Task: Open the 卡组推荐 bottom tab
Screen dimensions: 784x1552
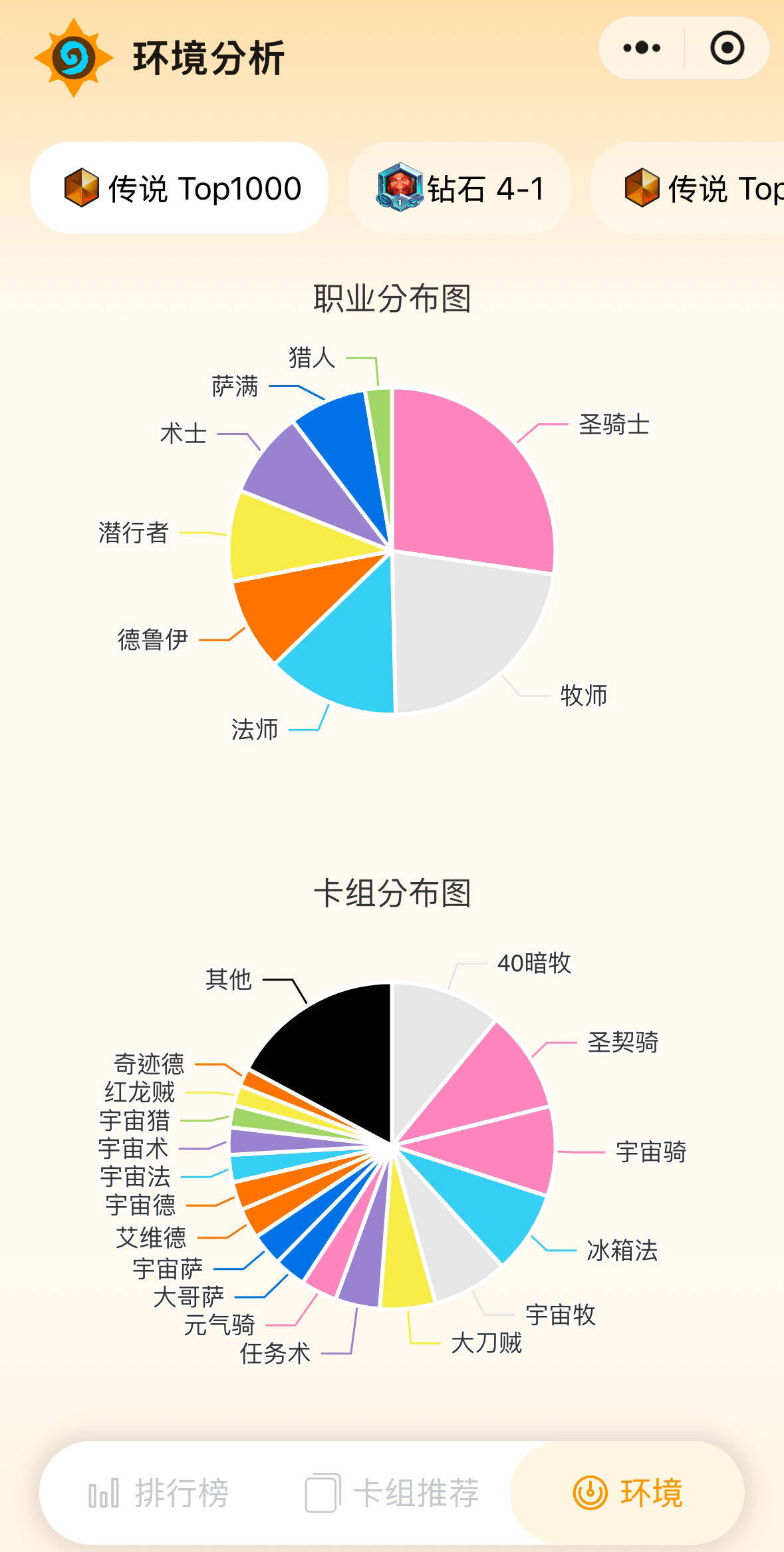Action: click(392, 1493)
